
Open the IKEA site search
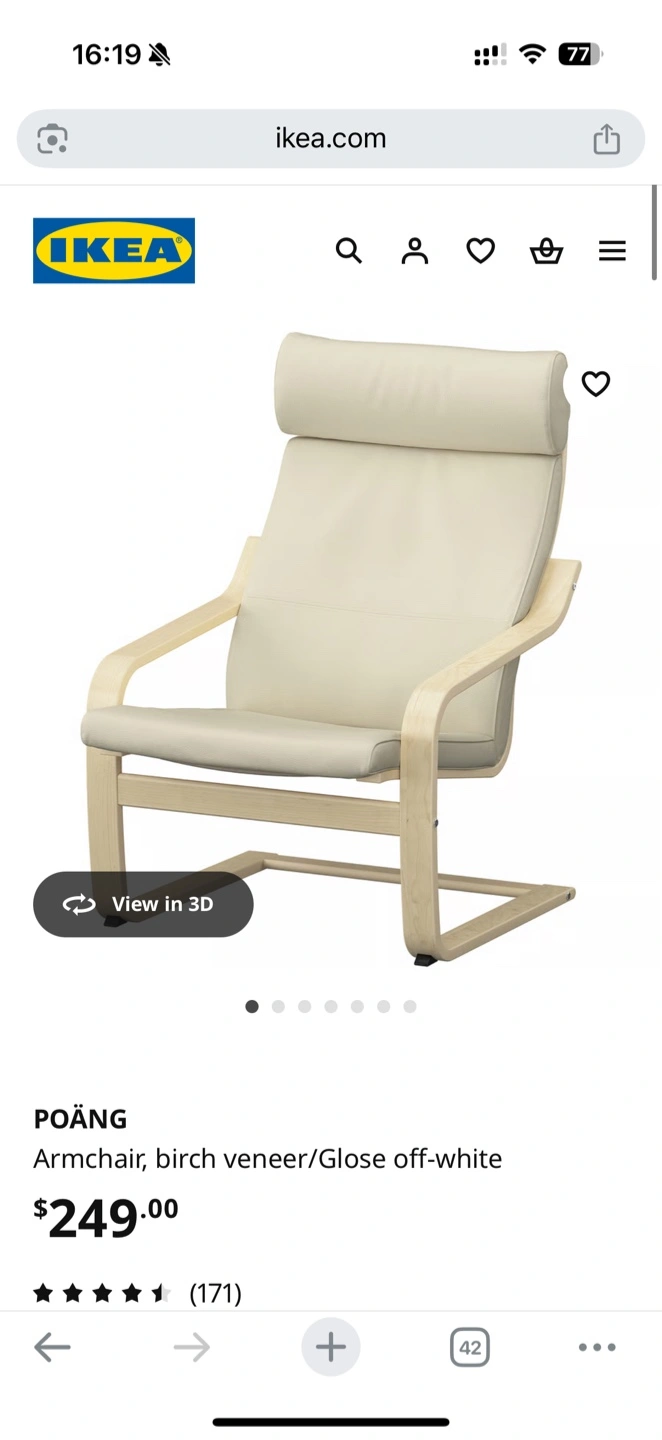coord(348,250)
